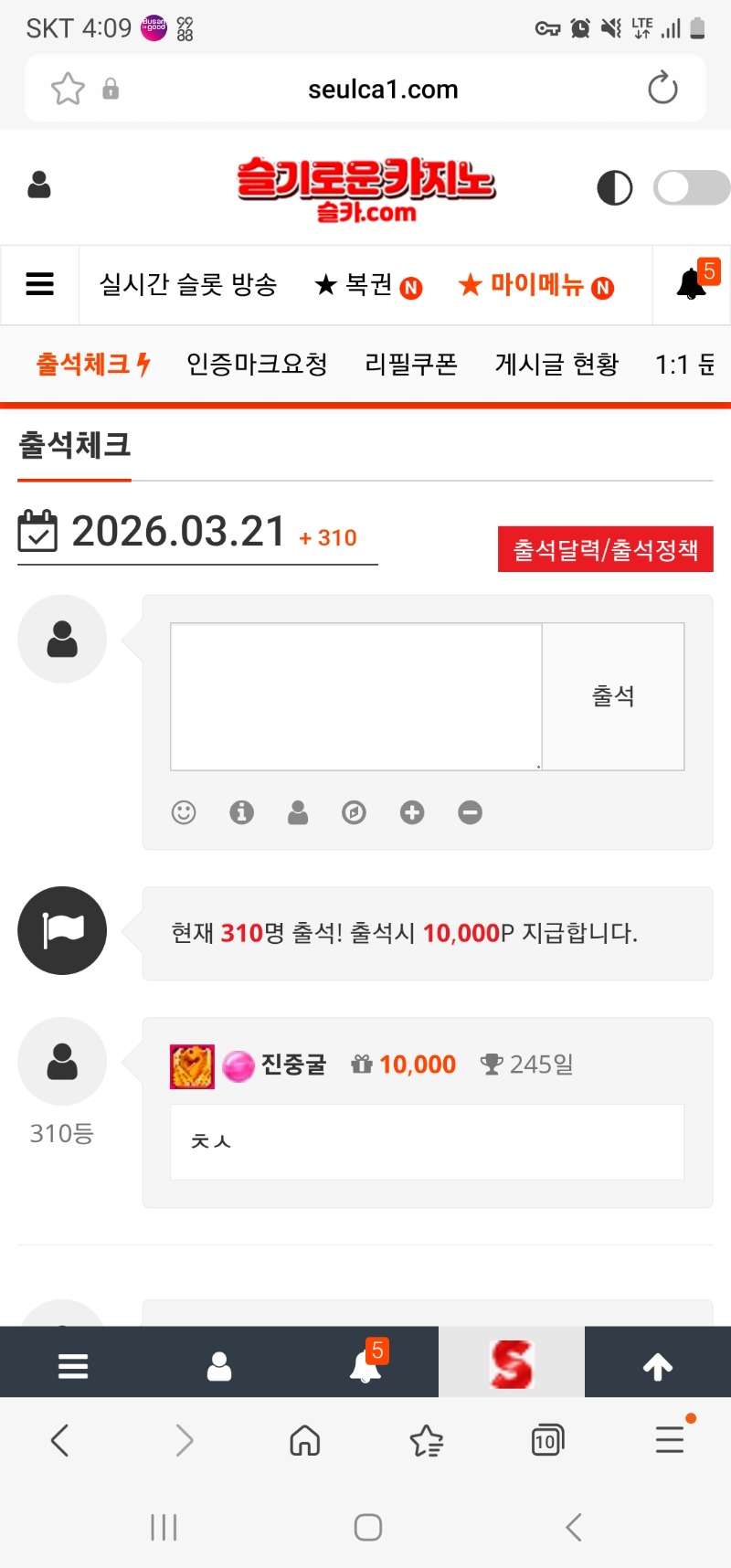Focus the attendance comment text box
Viewport: 731px width, 1568px height.
pos(356,696)
